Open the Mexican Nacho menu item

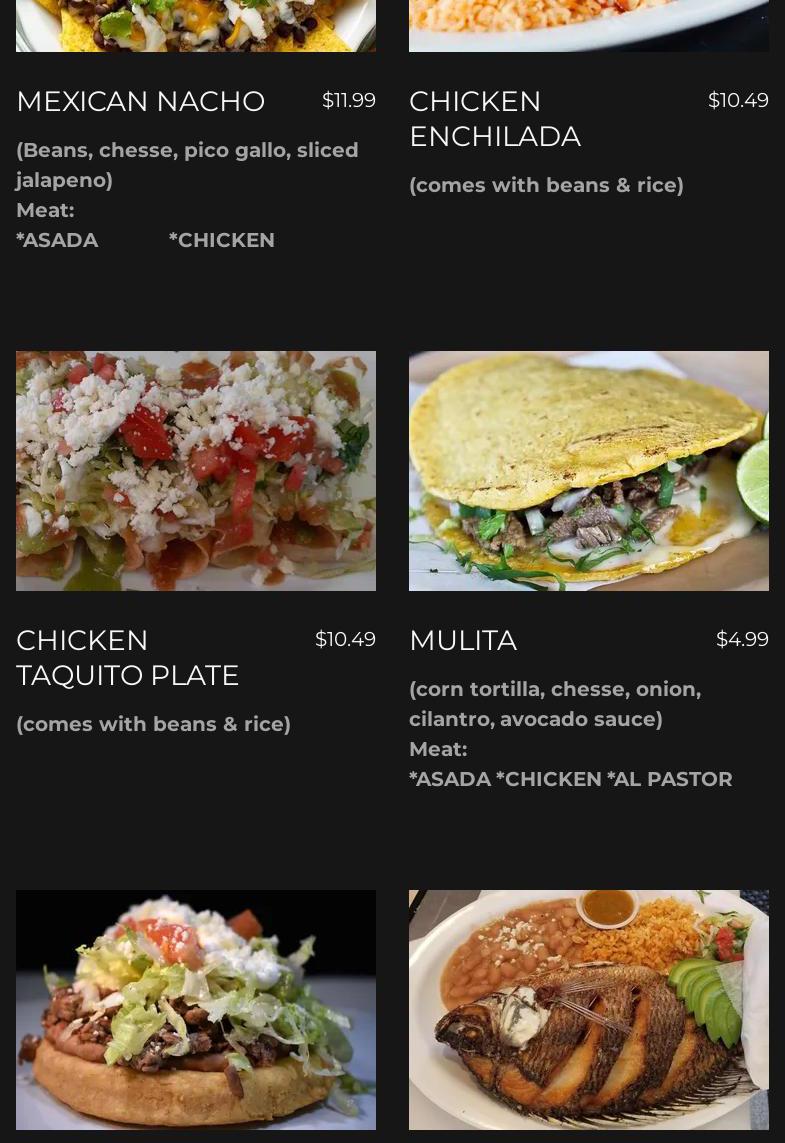coord(141,102)
